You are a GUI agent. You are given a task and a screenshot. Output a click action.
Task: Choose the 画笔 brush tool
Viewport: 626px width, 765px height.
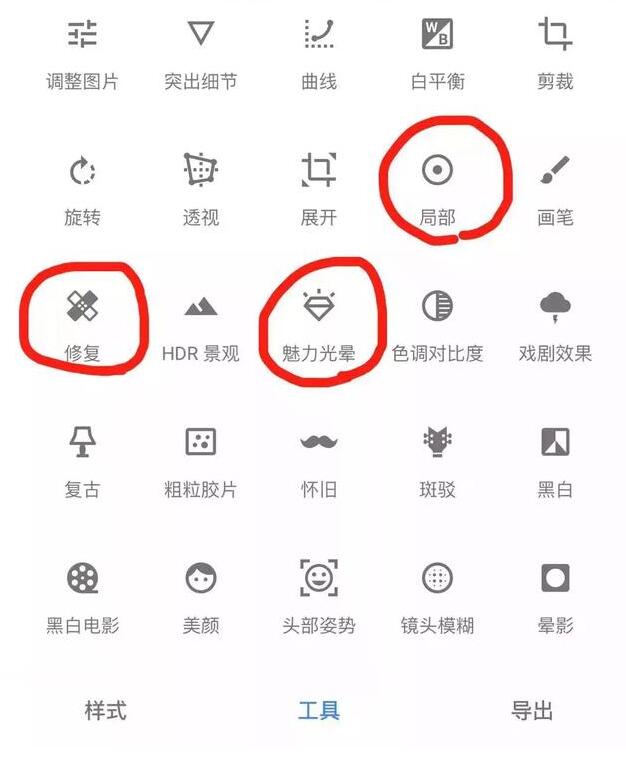pos(555,188)
